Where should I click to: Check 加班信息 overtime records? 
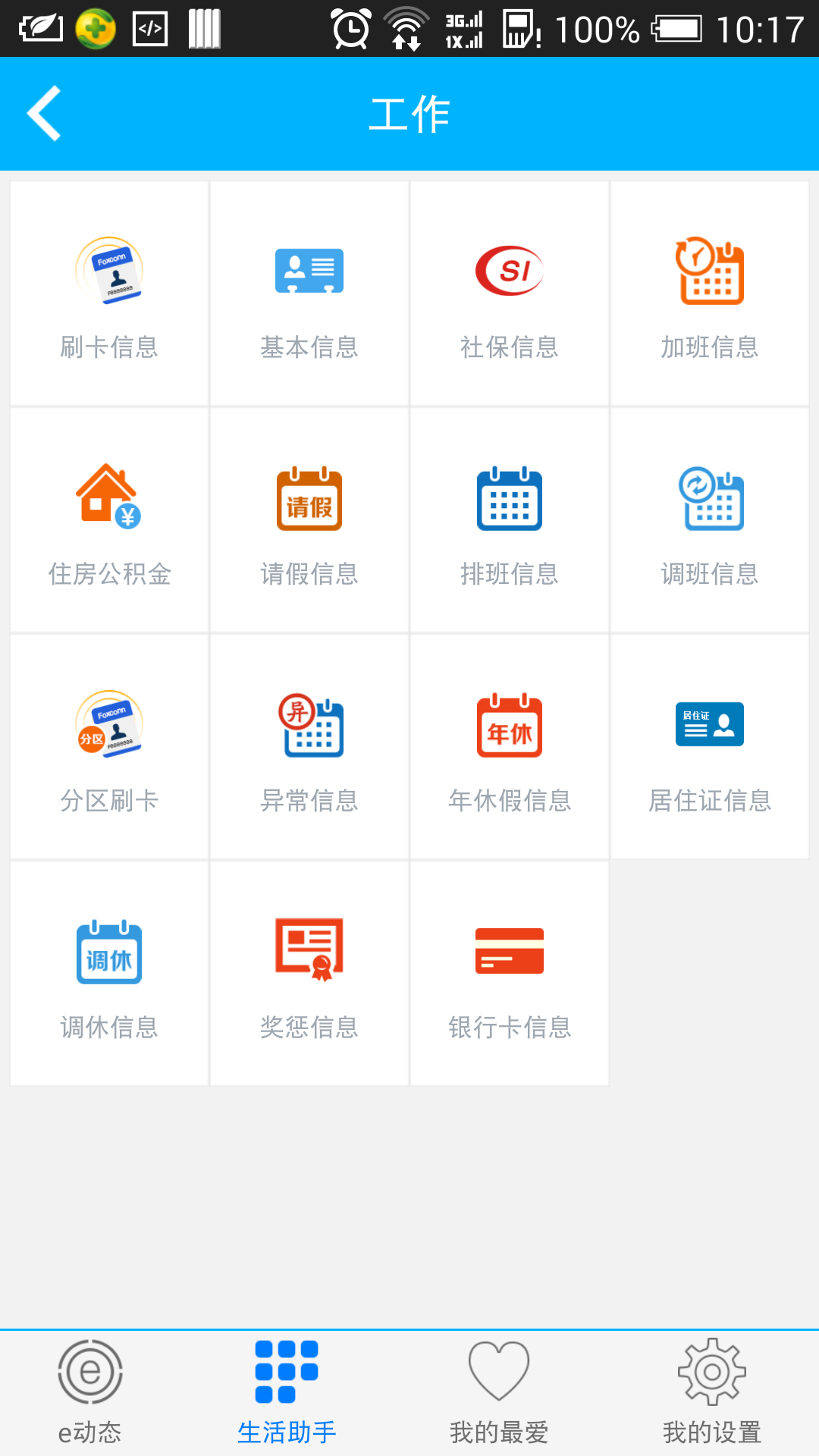710,296
